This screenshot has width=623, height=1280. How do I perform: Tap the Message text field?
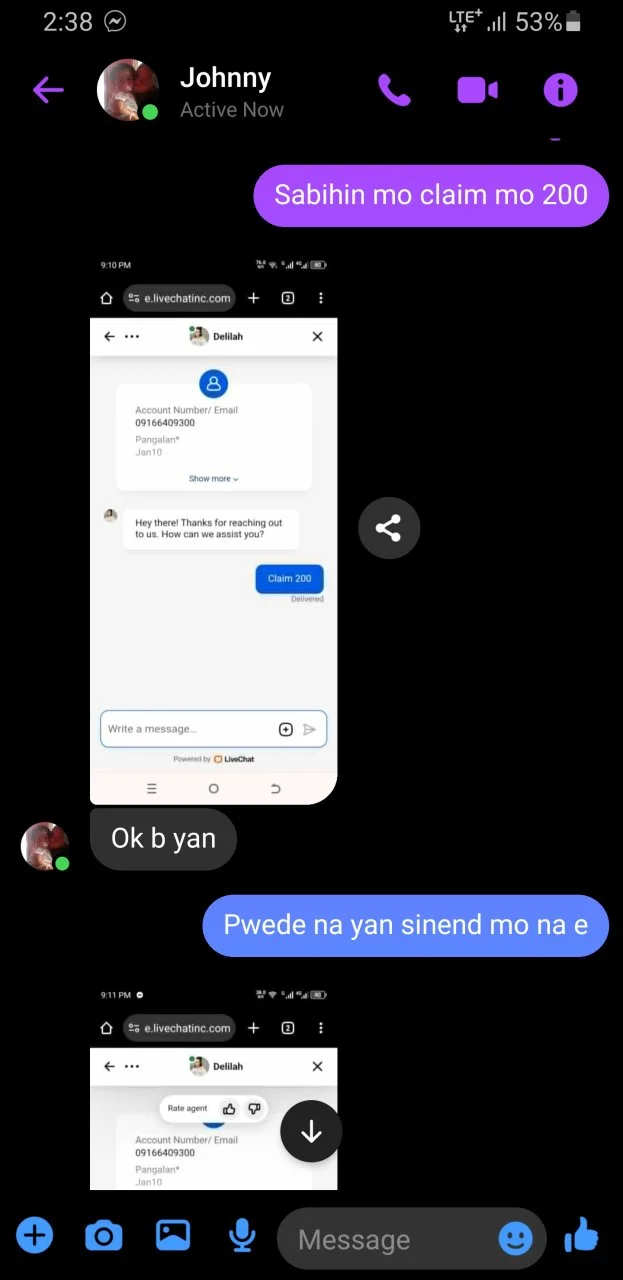390,1240
